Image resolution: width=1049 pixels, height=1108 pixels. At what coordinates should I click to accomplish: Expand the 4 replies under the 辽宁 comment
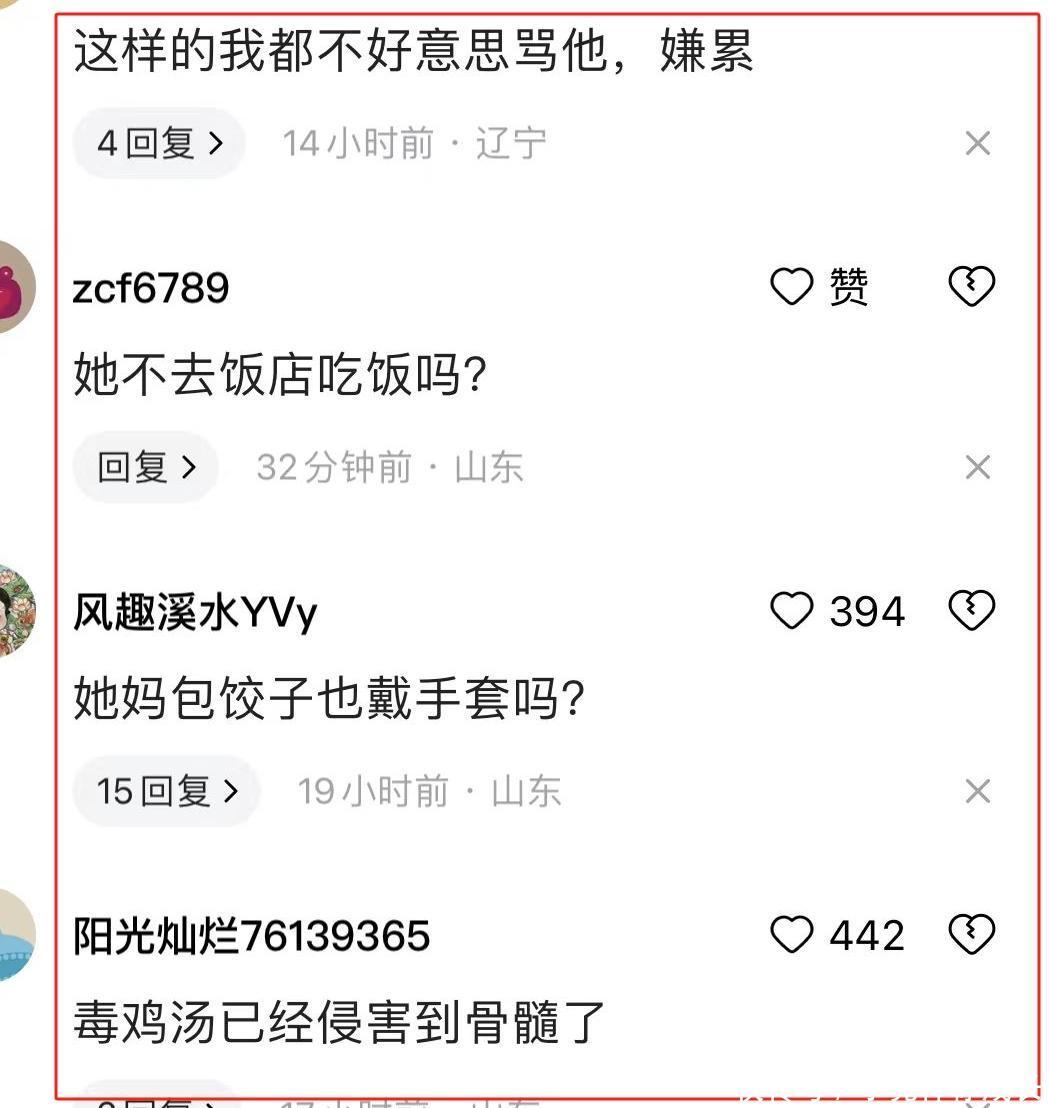tap(160, 144)
